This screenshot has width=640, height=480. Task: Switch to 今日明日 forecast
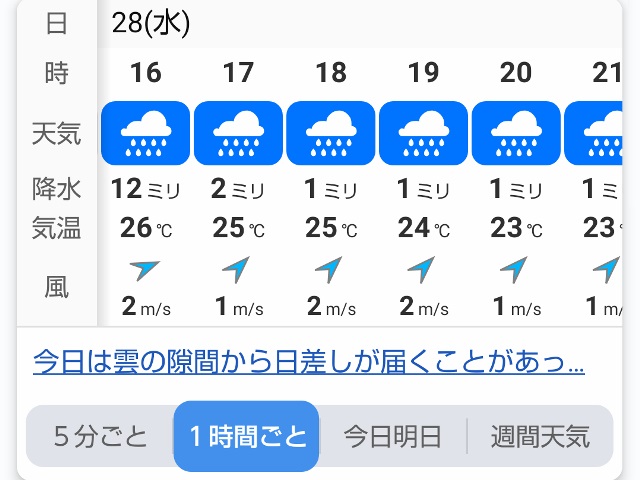pyautogui.click(x=392, y=436)
